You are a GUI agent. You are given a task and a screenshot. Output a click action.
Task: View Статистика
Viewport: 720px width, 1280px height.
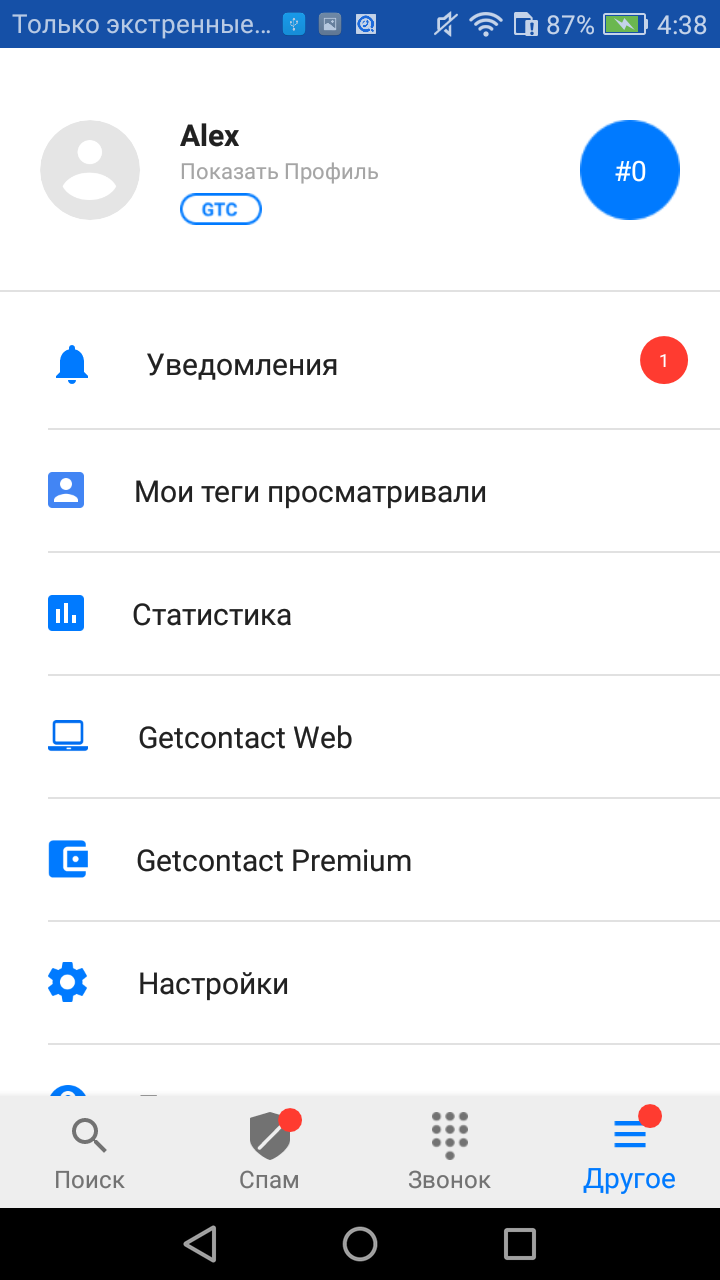coord(360,614)
